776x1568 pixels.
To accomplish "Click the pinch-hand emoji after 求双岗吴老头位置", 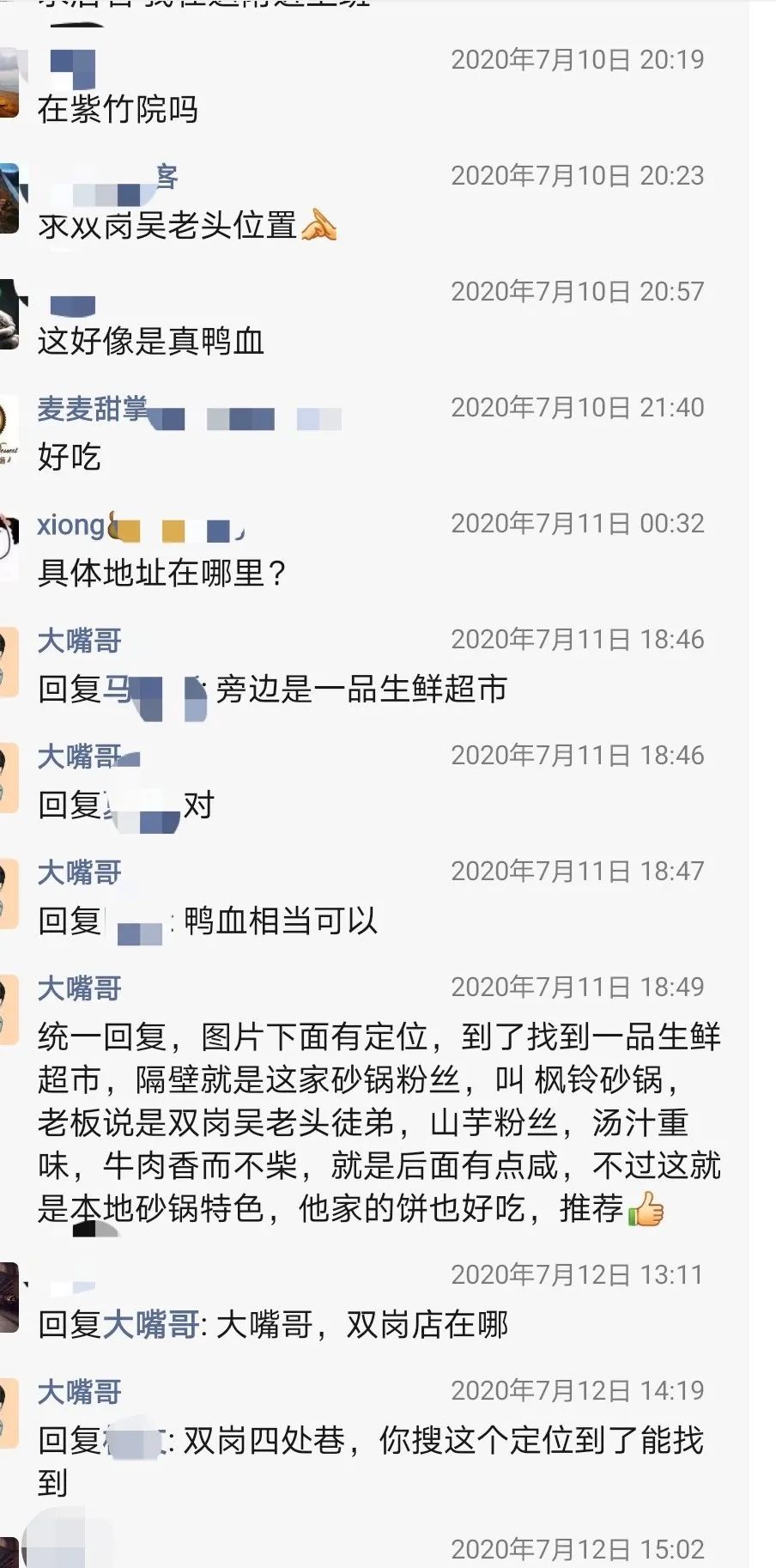I will pyautogui.click(x=321, y=225).
